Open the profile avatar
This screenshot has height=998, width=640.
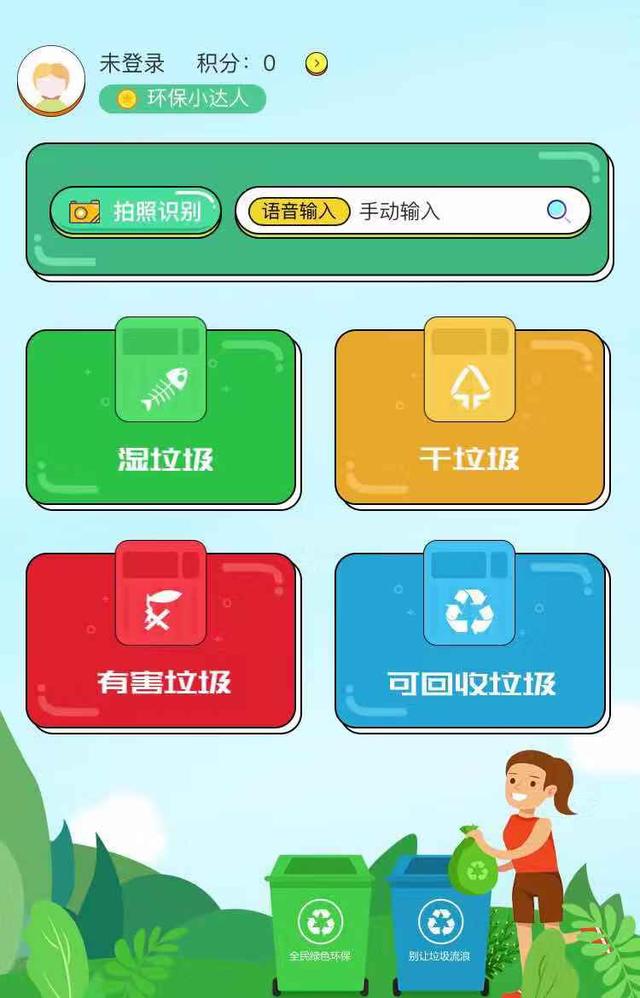coord(51,80)
